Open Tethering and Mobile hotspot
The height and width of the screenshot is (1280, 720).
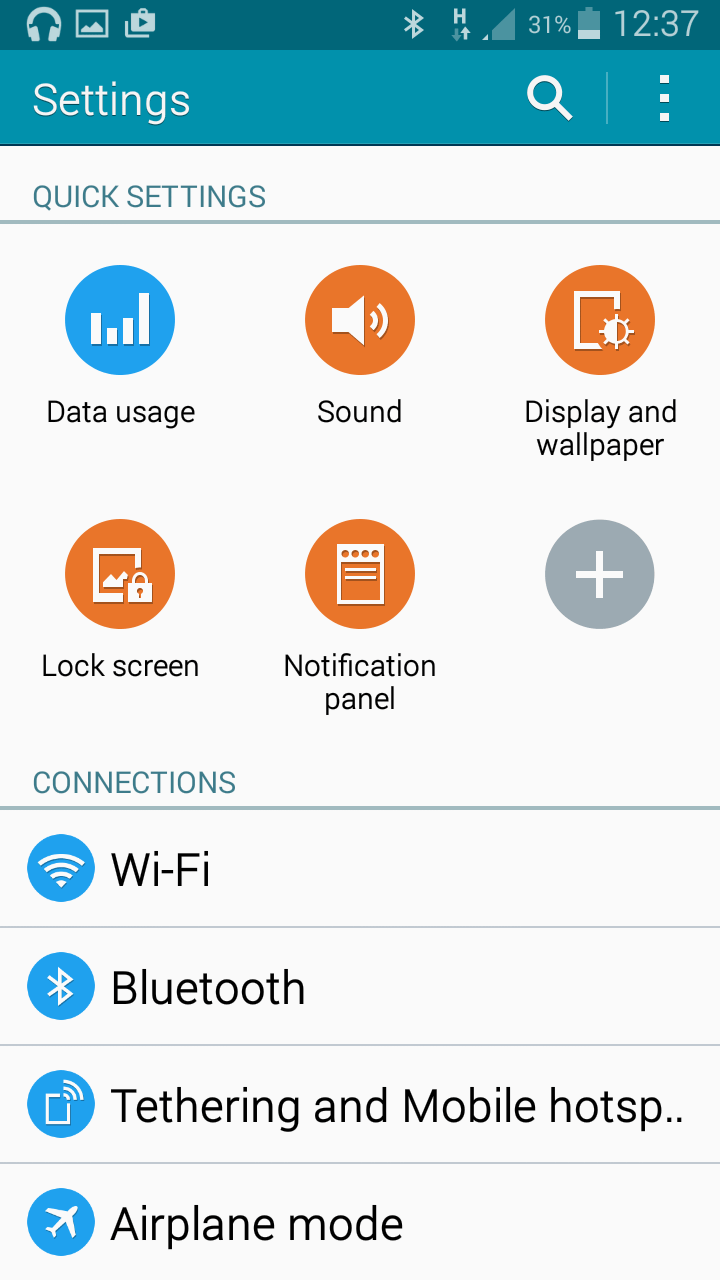coord(360,1105)
